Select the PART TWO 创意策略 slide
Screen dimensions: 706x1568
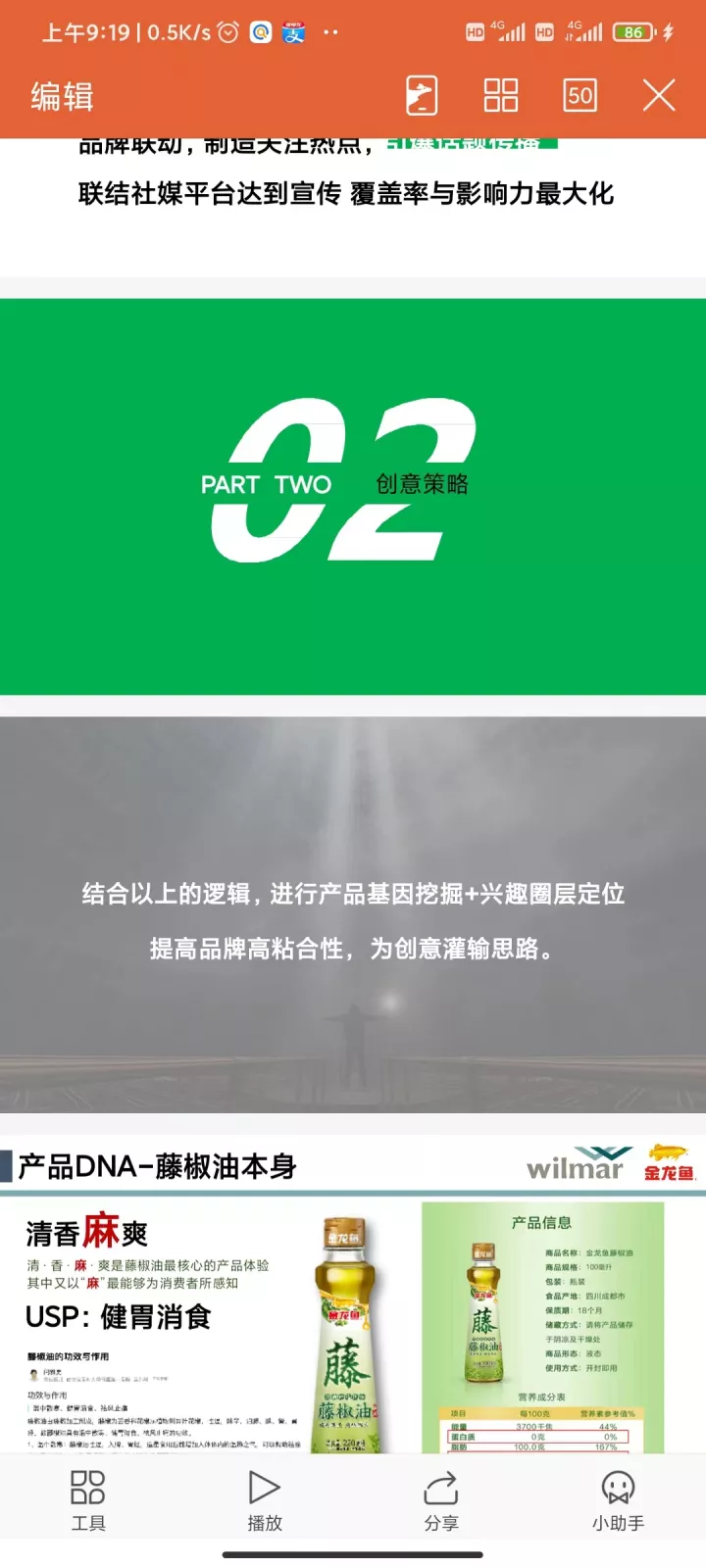353,497
